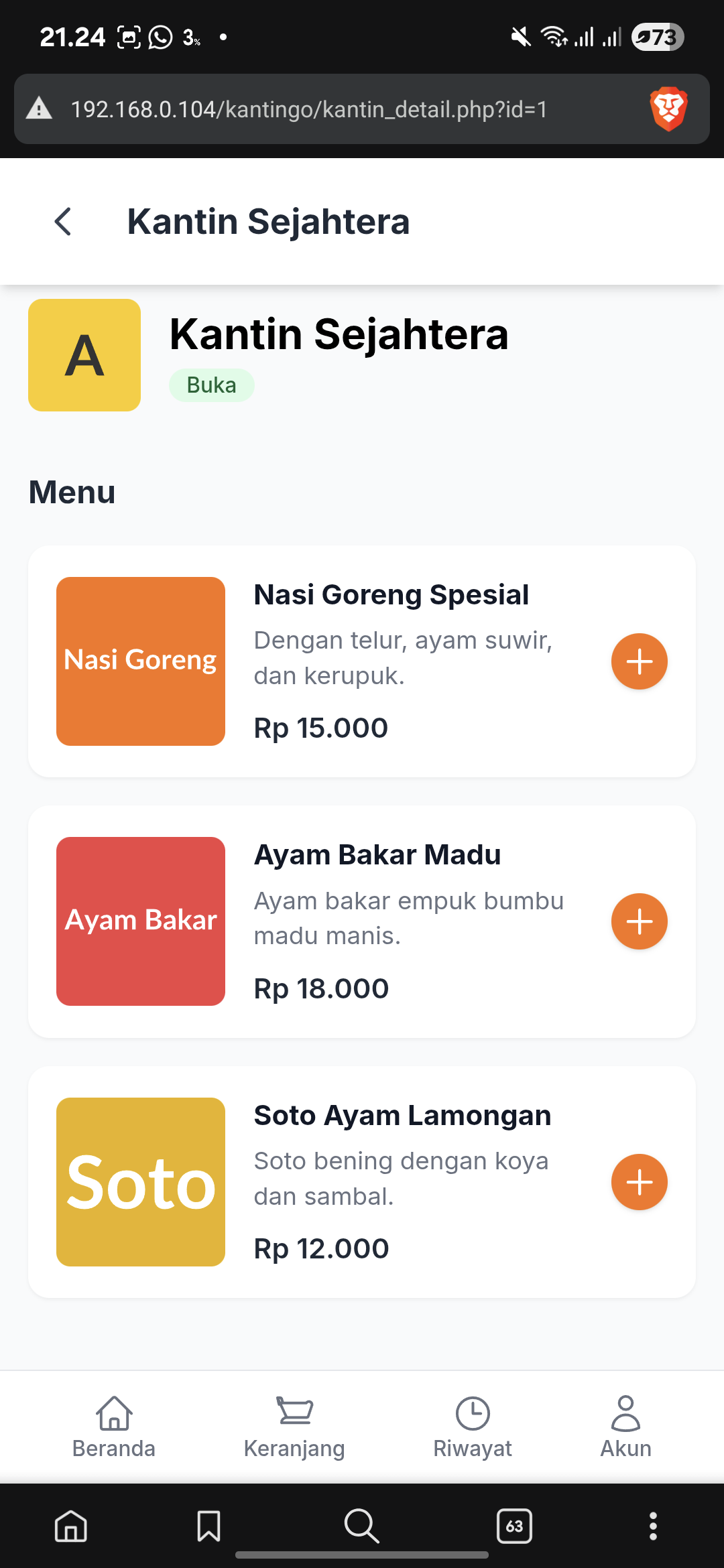Tap the browser address bar URL
724x1568 pixels.
[308, 109]
